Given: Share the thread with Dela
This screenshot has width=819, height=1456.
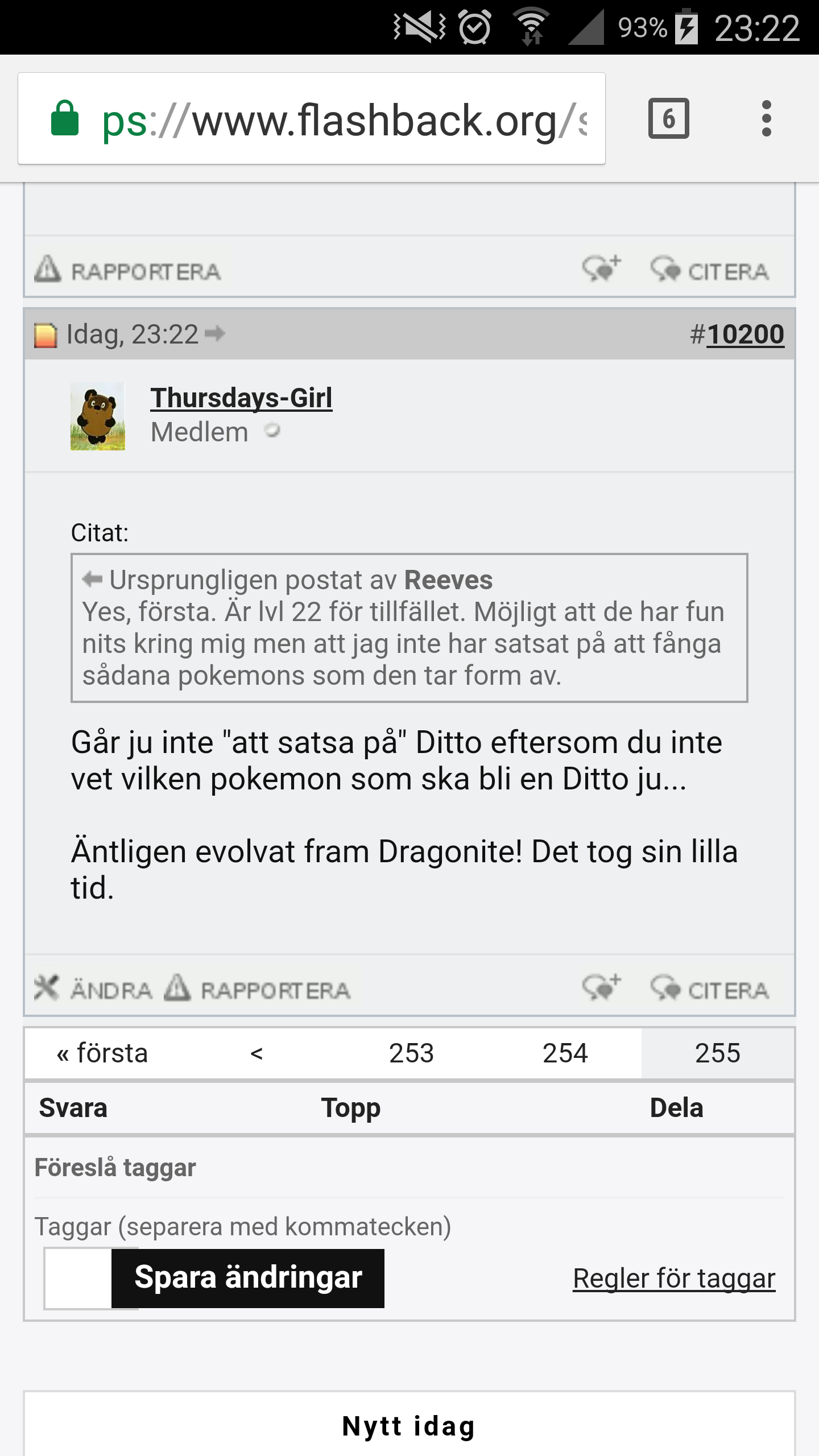Looking at the screenshot, I should coord(676,1108).
